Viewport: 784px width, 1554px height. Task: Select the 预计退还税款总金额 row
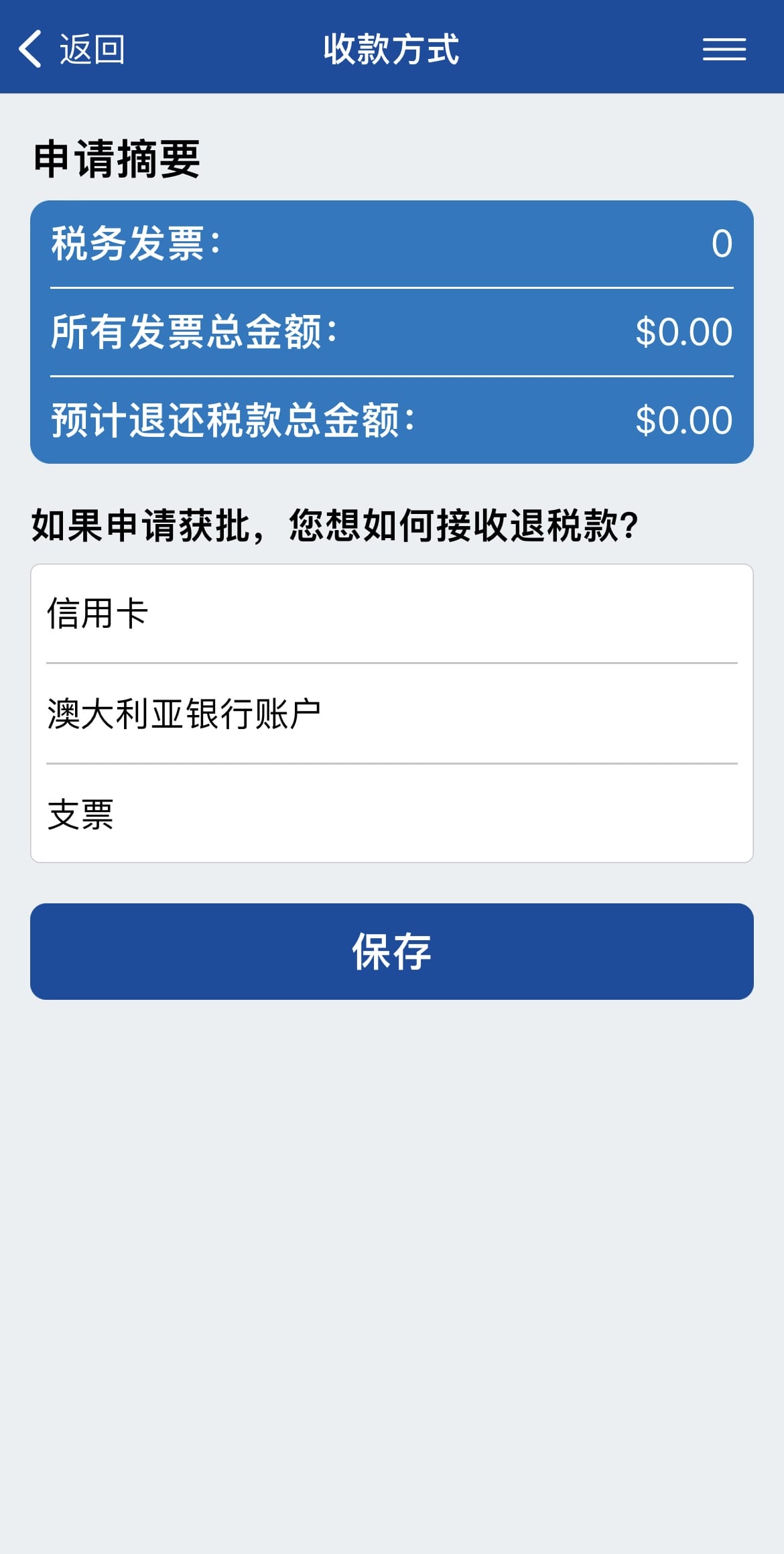[392, 420]
